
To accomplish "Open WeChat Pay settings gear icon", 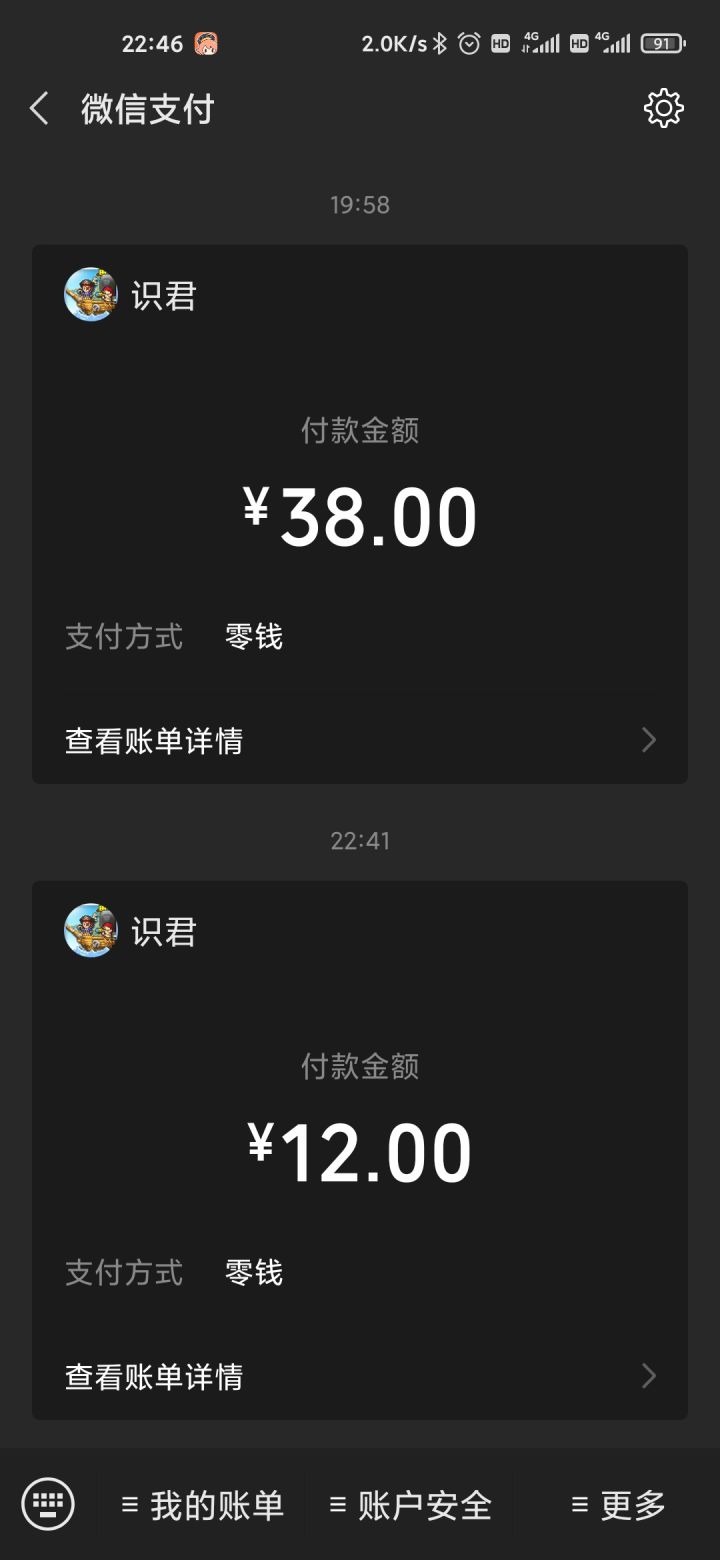I will [x=663, y=108].
